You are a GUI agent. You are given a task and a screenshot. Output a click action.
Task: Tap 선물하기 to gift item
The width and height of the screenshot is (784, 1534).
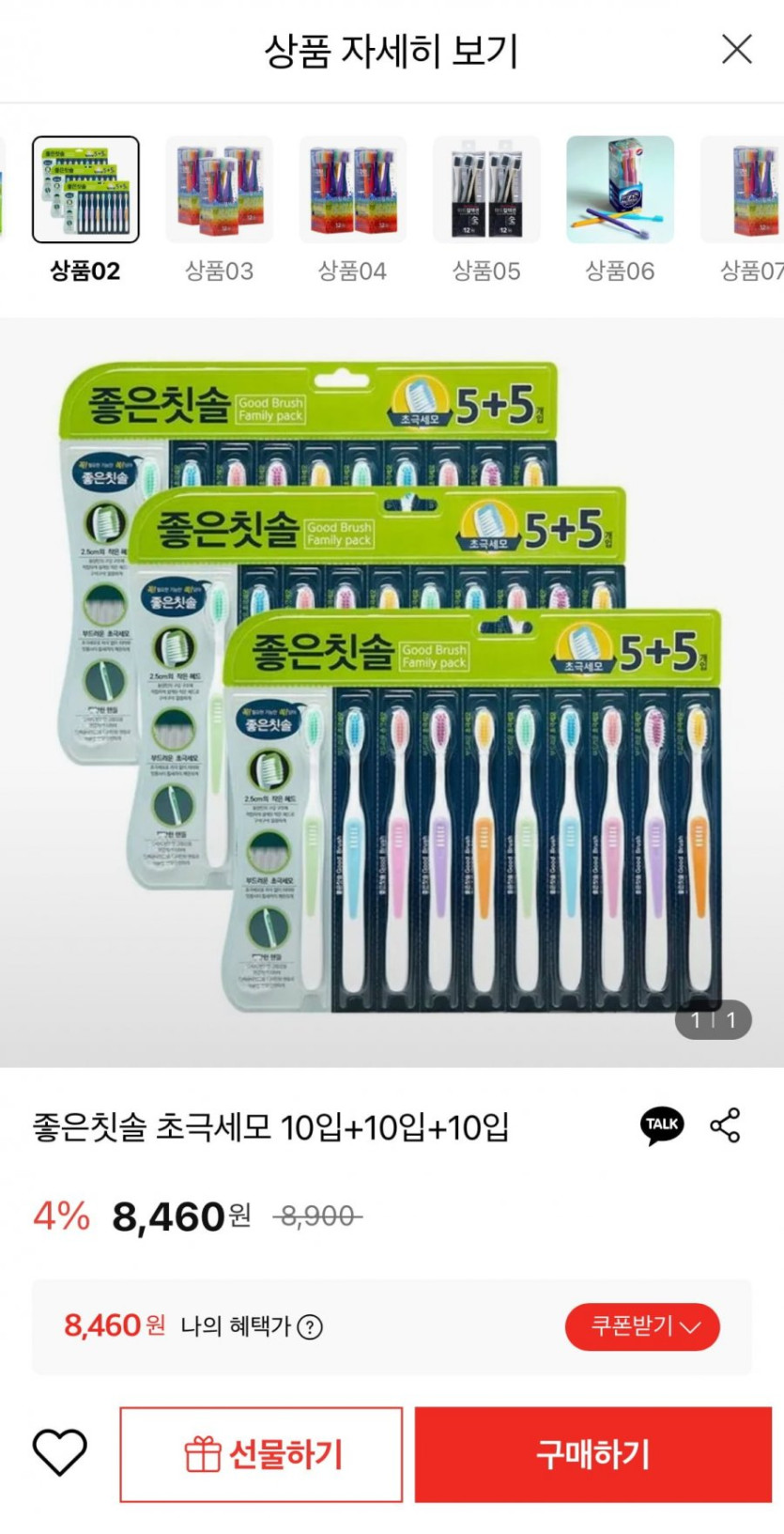pyautogui.click(x=261, y=1454)
